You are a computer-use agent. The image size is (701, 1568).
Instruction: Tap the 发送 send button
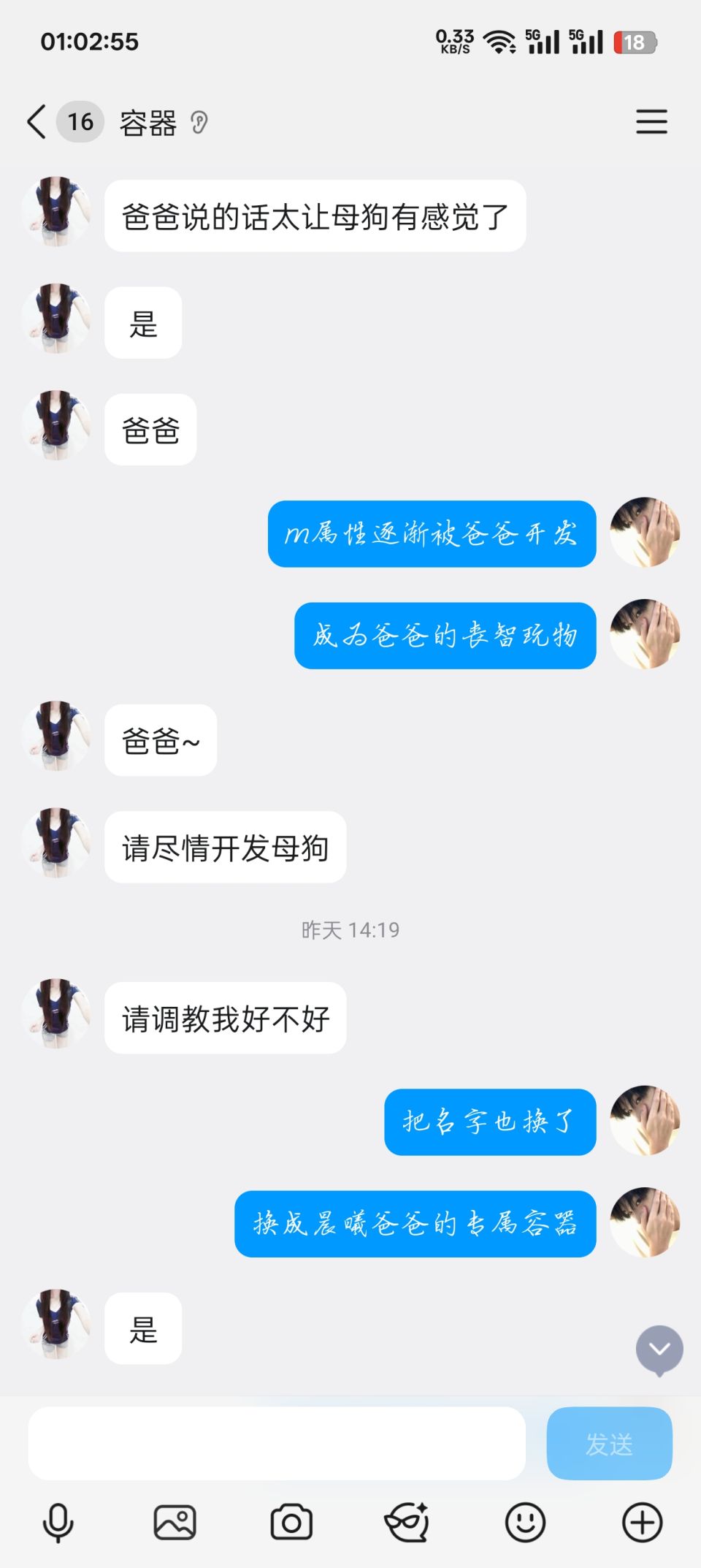609,1444
